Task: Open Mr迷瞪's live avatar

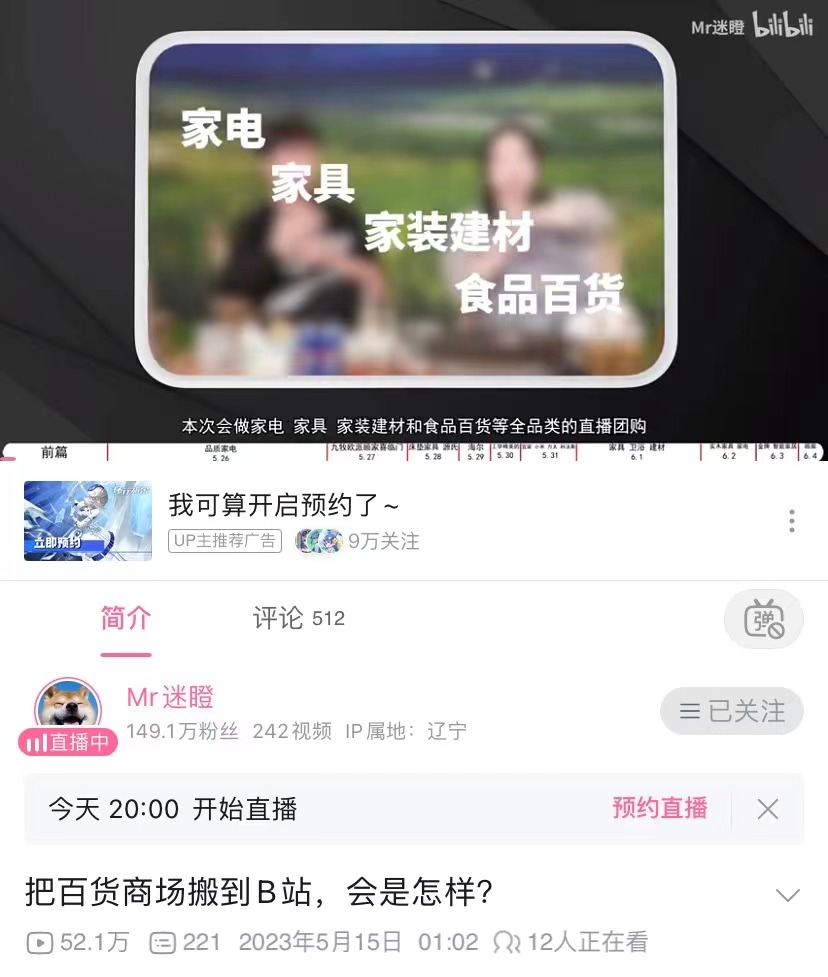Action: [68, 712]
